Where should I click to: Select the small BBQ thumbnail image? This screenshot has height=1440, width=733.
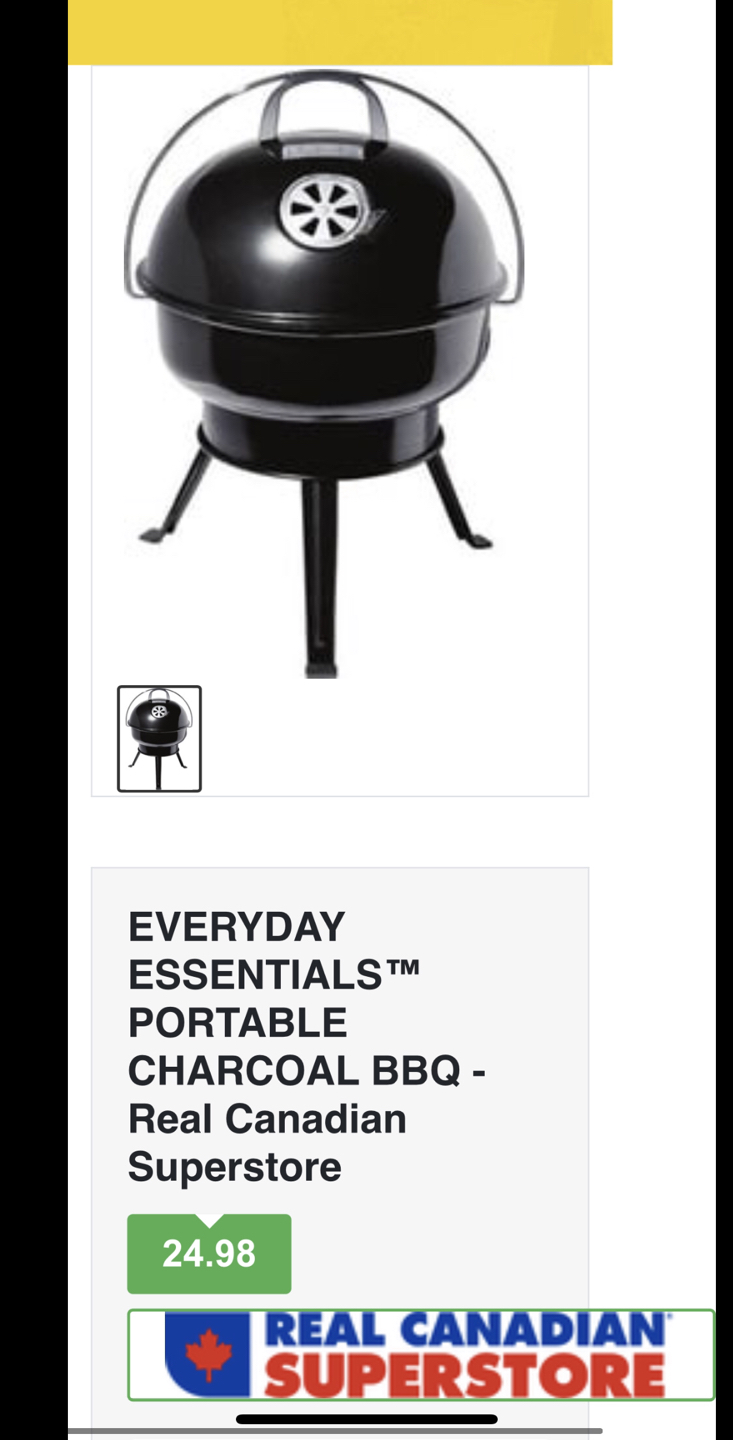[159, 739]
